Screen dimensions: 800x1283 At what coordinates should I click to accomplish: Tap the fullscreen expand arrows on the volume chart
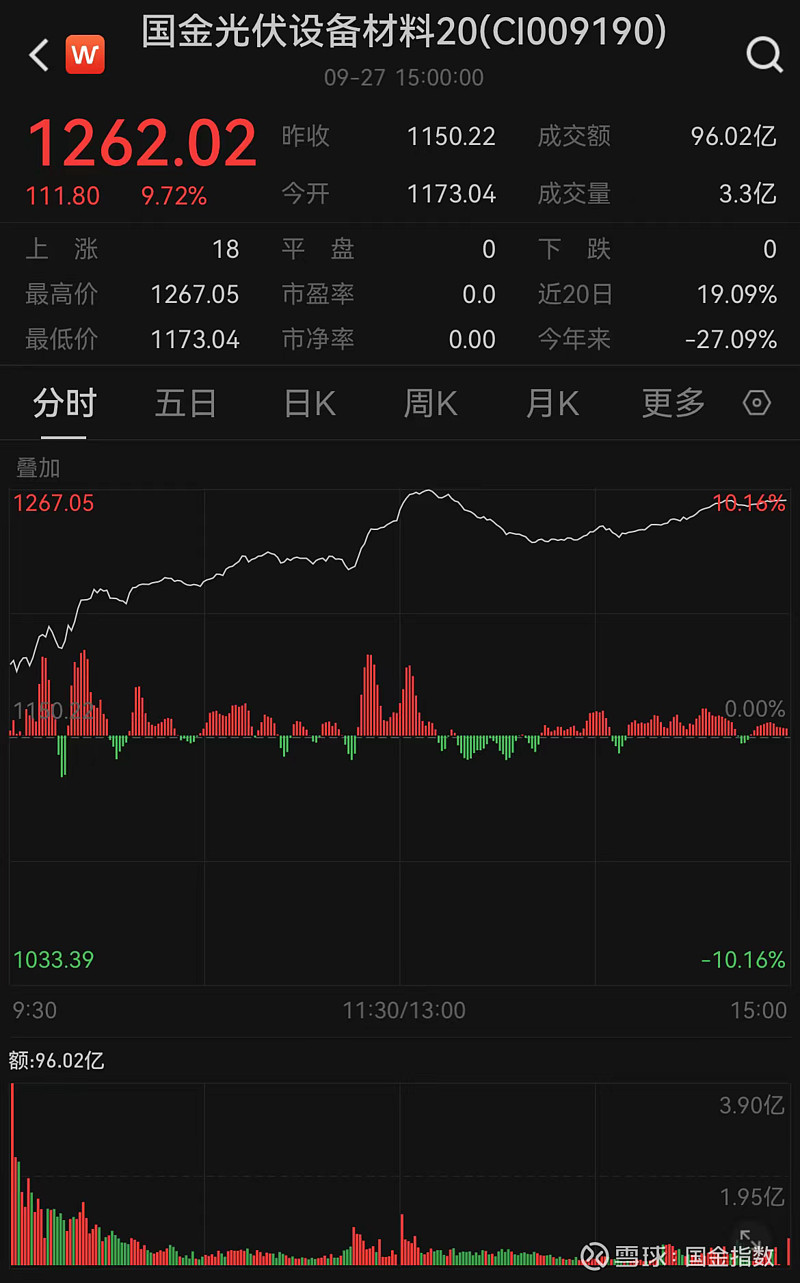click(748, 1240)
